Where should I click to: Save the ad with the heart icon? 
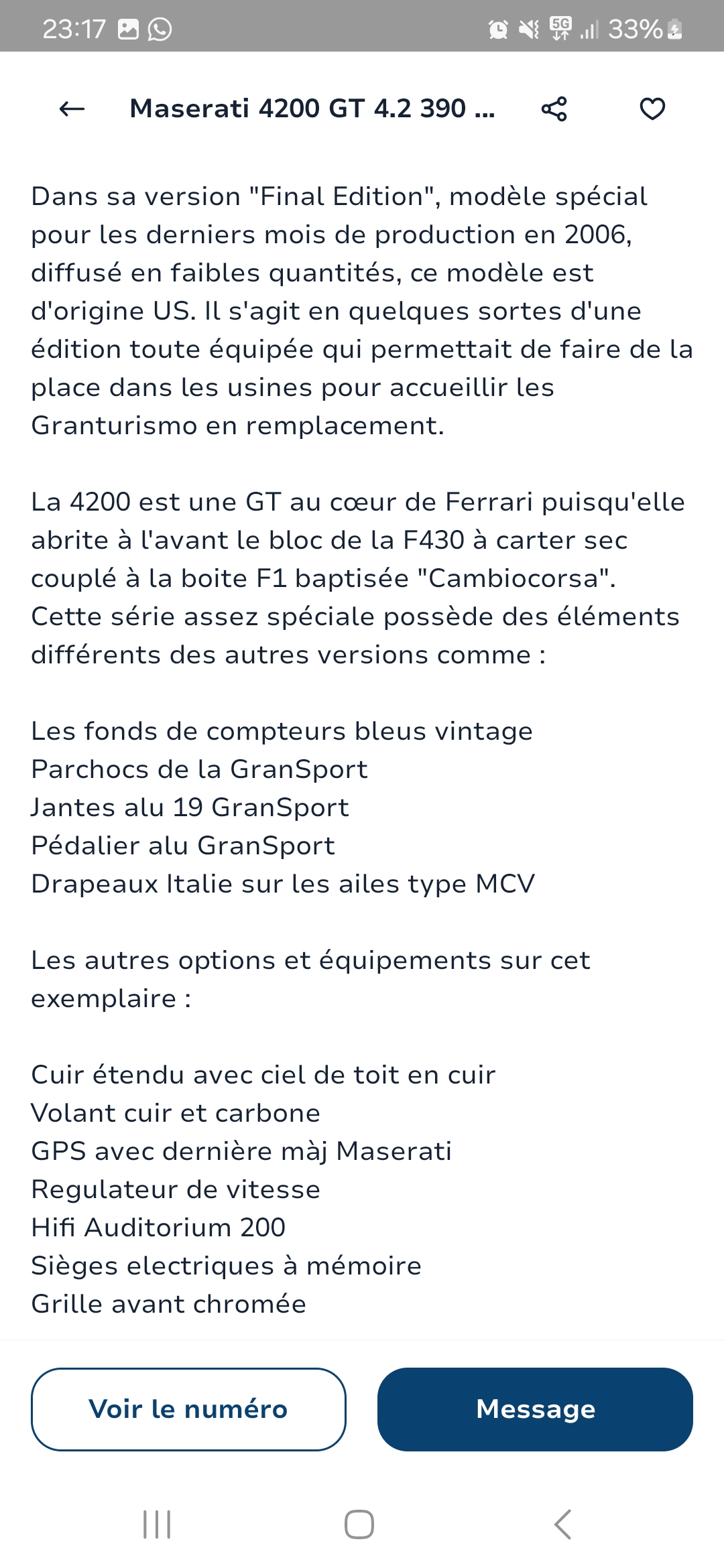(652, 109)
